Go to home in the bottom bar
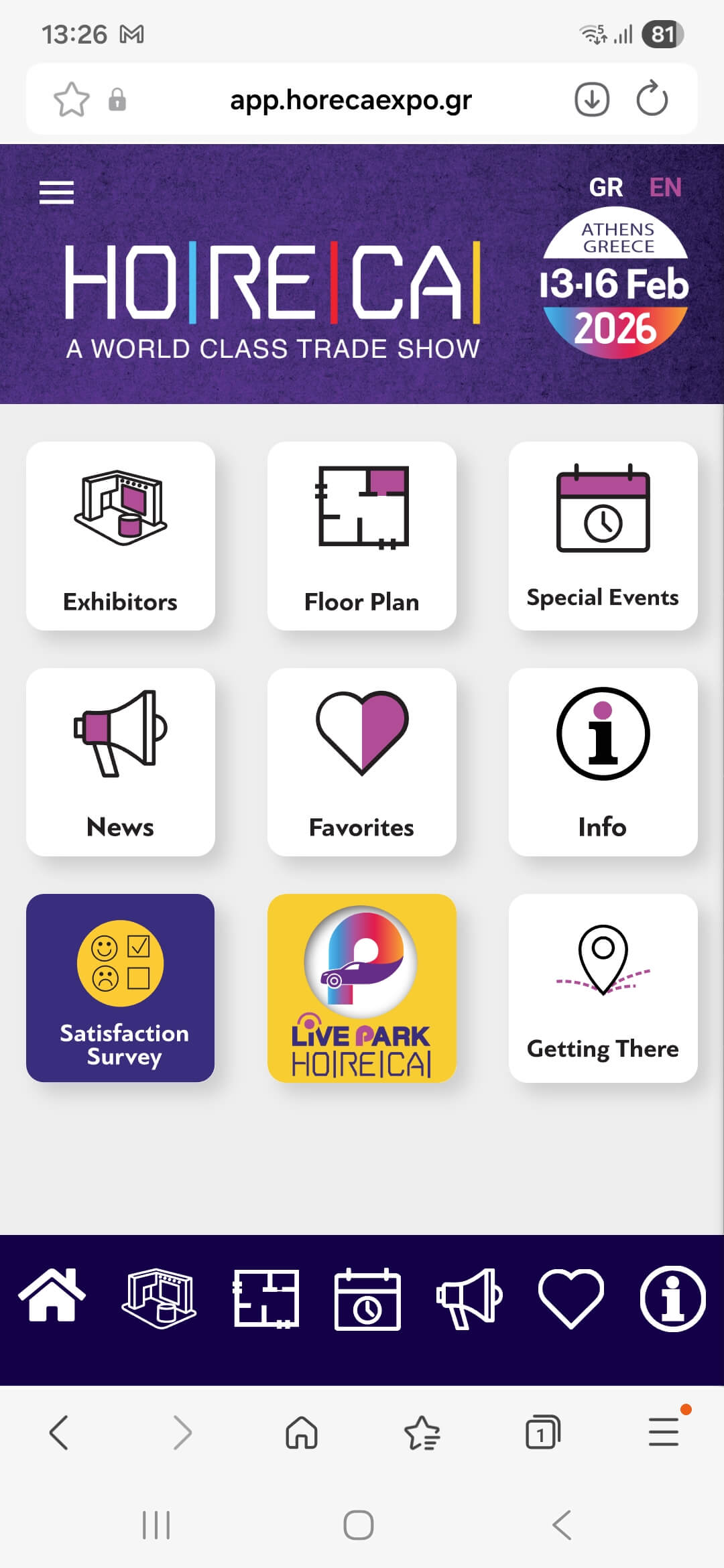 pos(52,1297)
